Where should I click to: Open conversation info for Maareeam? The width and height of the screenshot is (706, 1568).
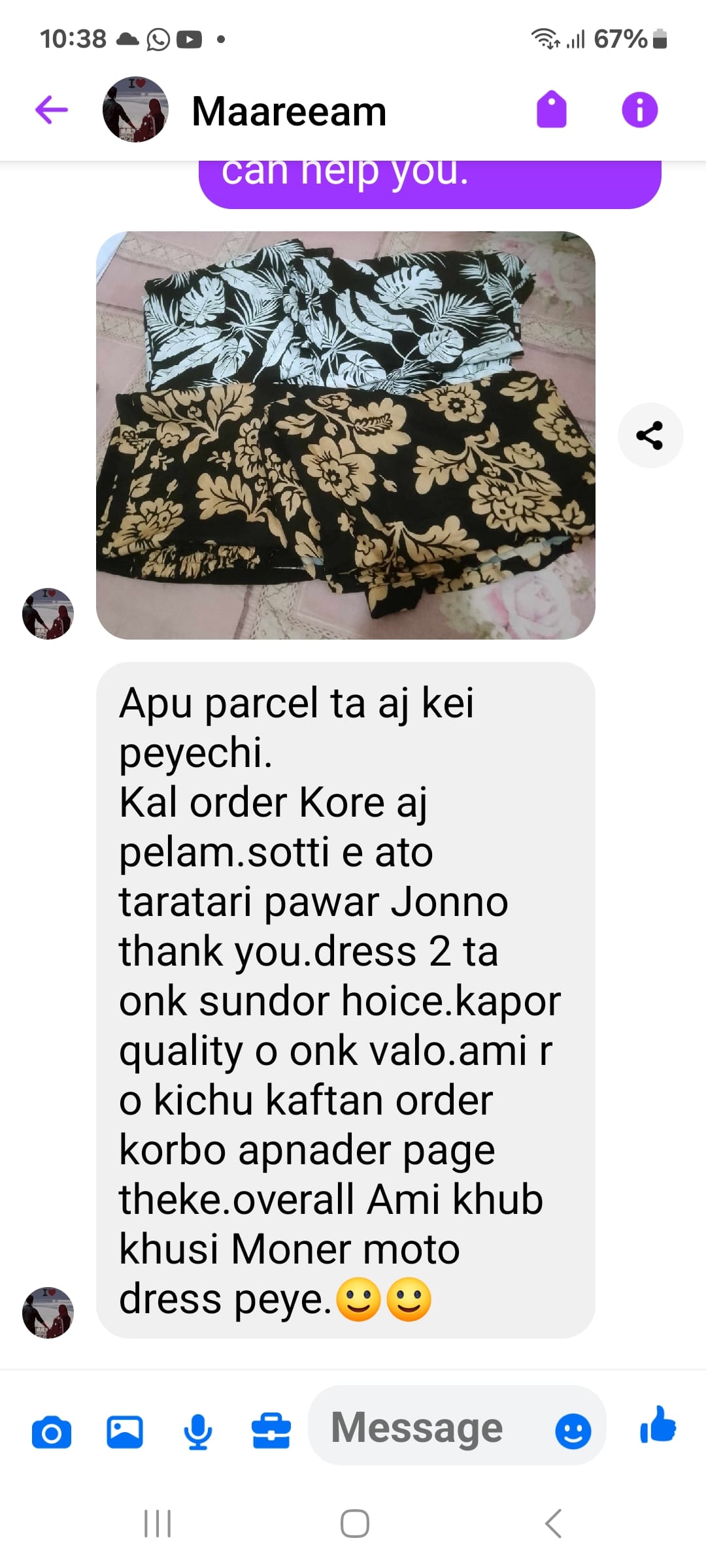639,109
